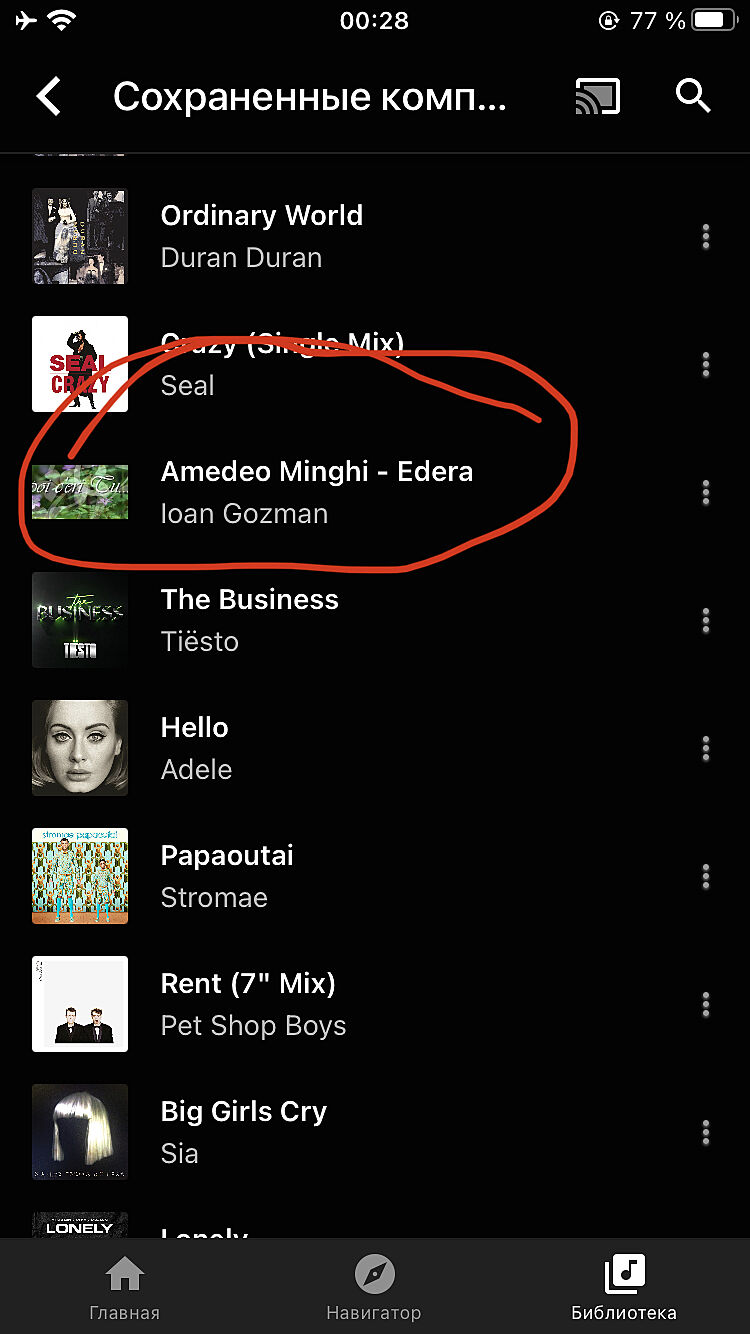Screen dimensions: 750x1334
Task: Play Papaoutai by Stromae
Action: click(227, 876)
